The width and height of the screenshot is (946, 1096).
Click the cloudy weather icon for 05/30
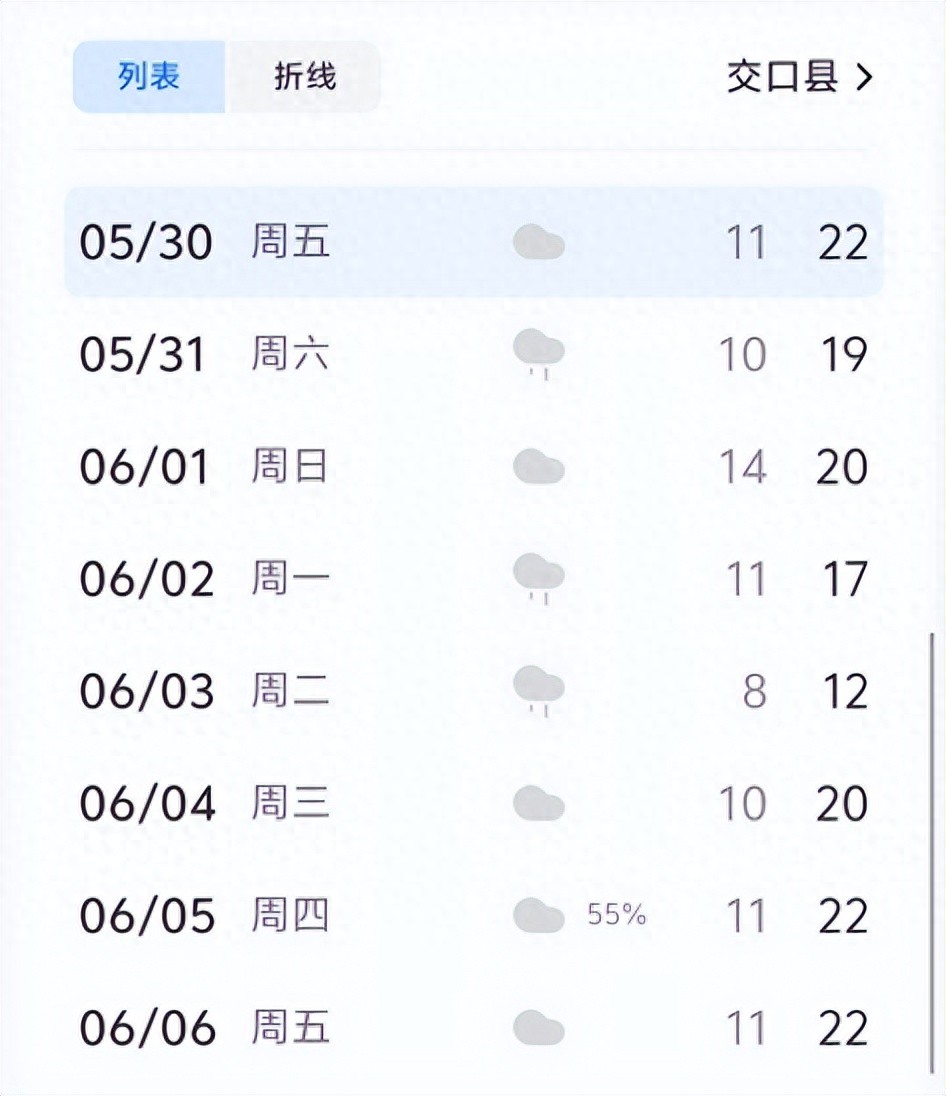point(537,242)
